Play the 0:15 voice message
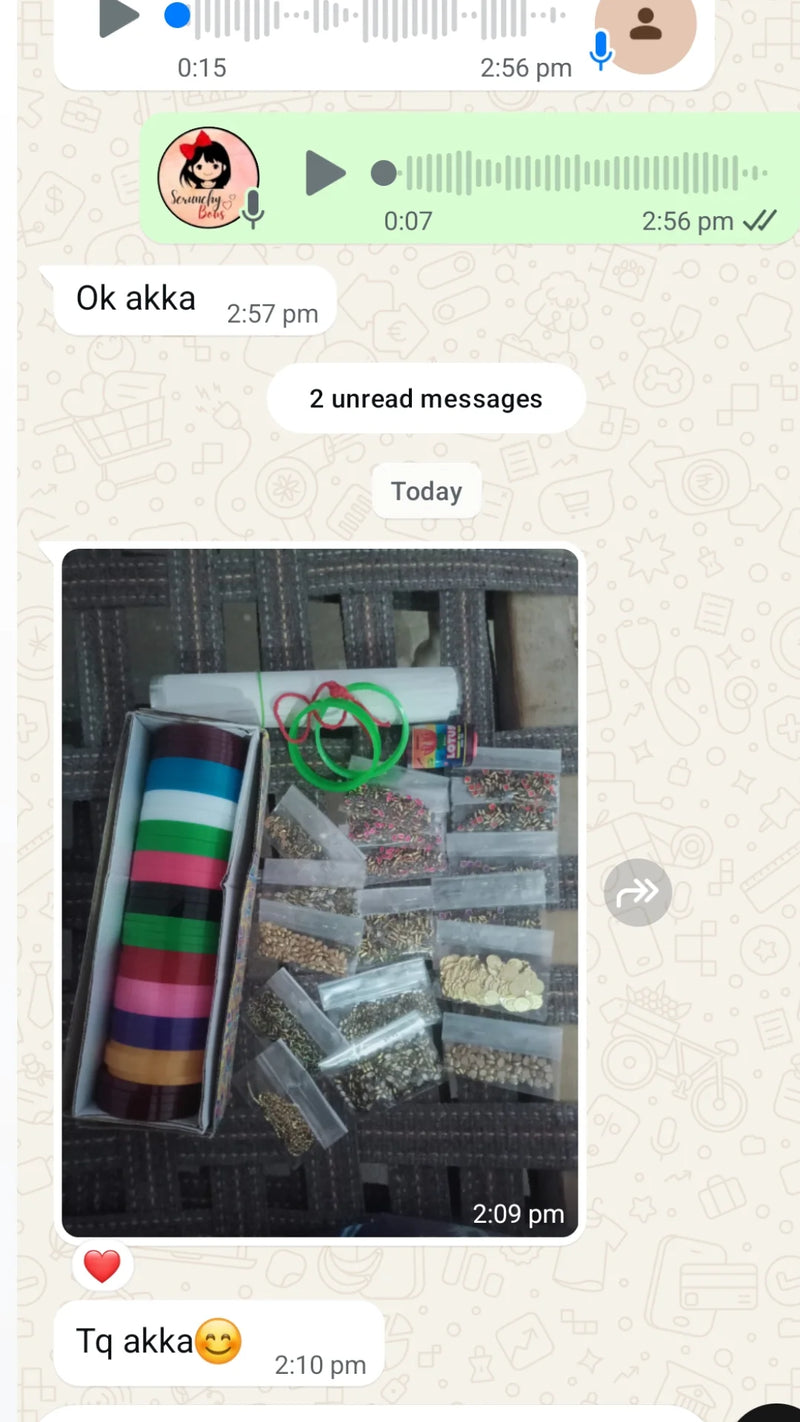Screen dimensions: 800x1422 120,17
